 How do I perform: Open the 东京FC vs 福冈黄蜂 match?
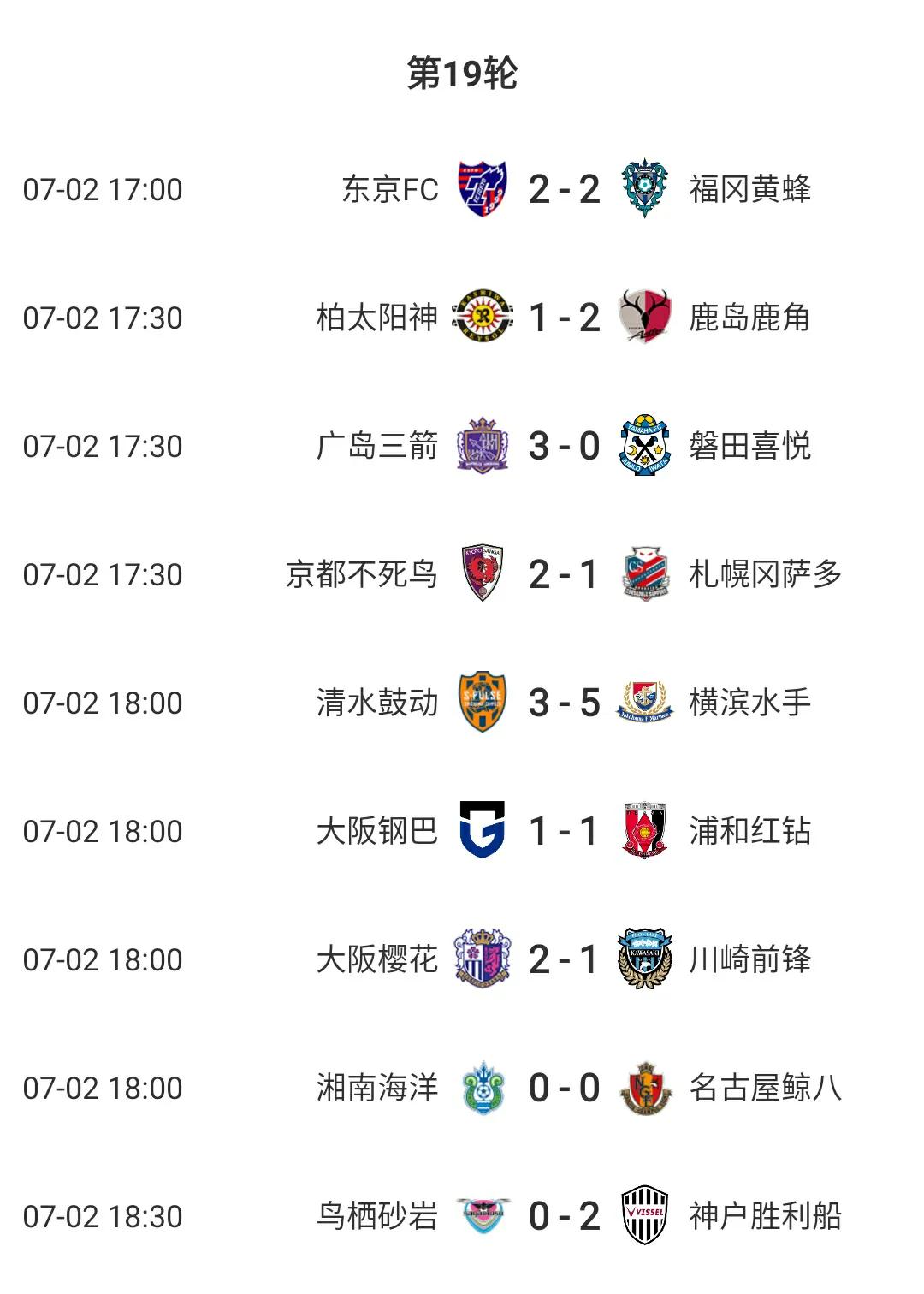(563, 189)
